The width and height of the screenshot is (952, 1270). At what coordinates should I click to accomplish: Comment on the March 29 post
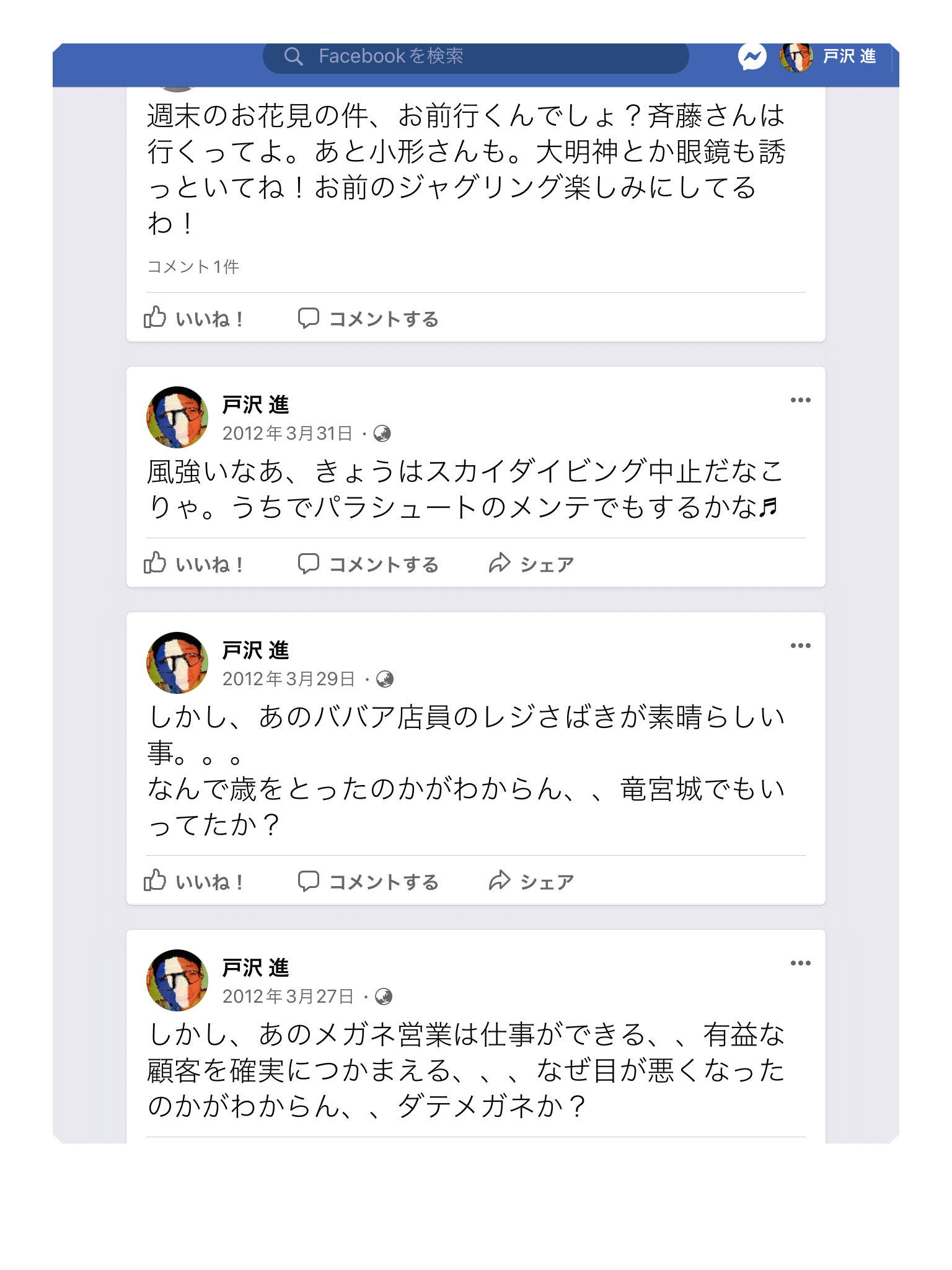pyautogui.click(x=368, y=882)
